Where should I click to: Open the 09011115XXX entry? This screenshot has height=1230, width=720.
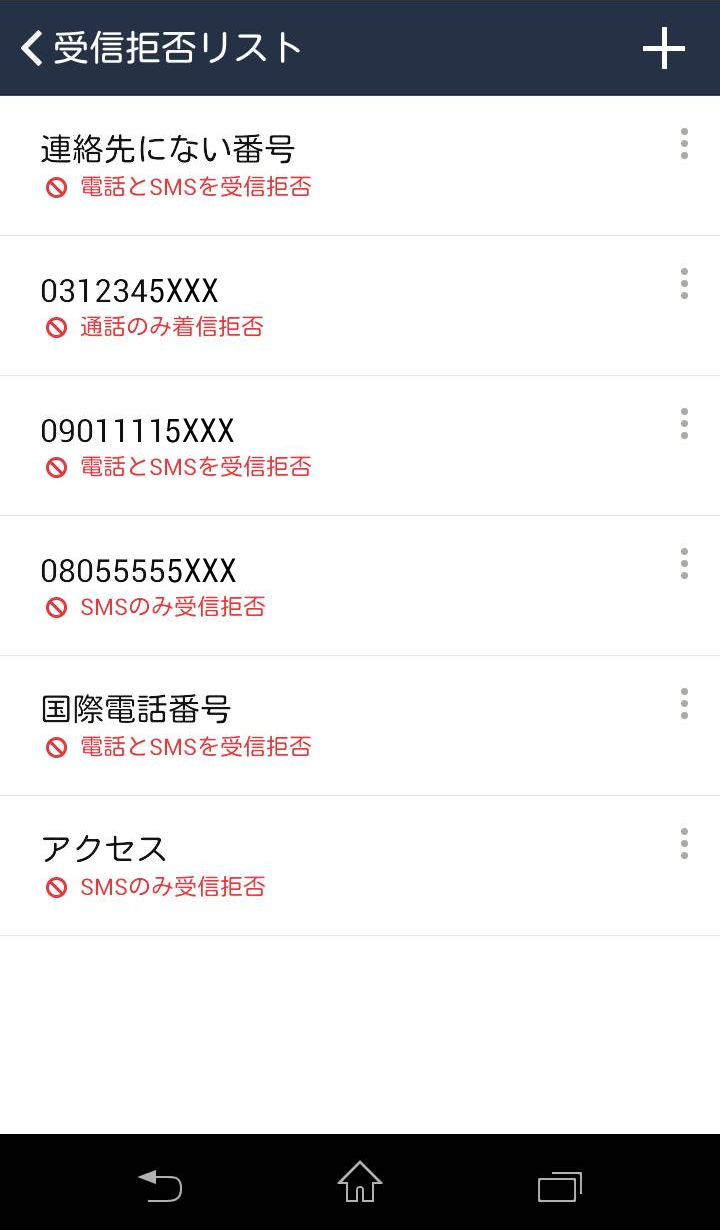pyautogui.click(x=300, y=446)
